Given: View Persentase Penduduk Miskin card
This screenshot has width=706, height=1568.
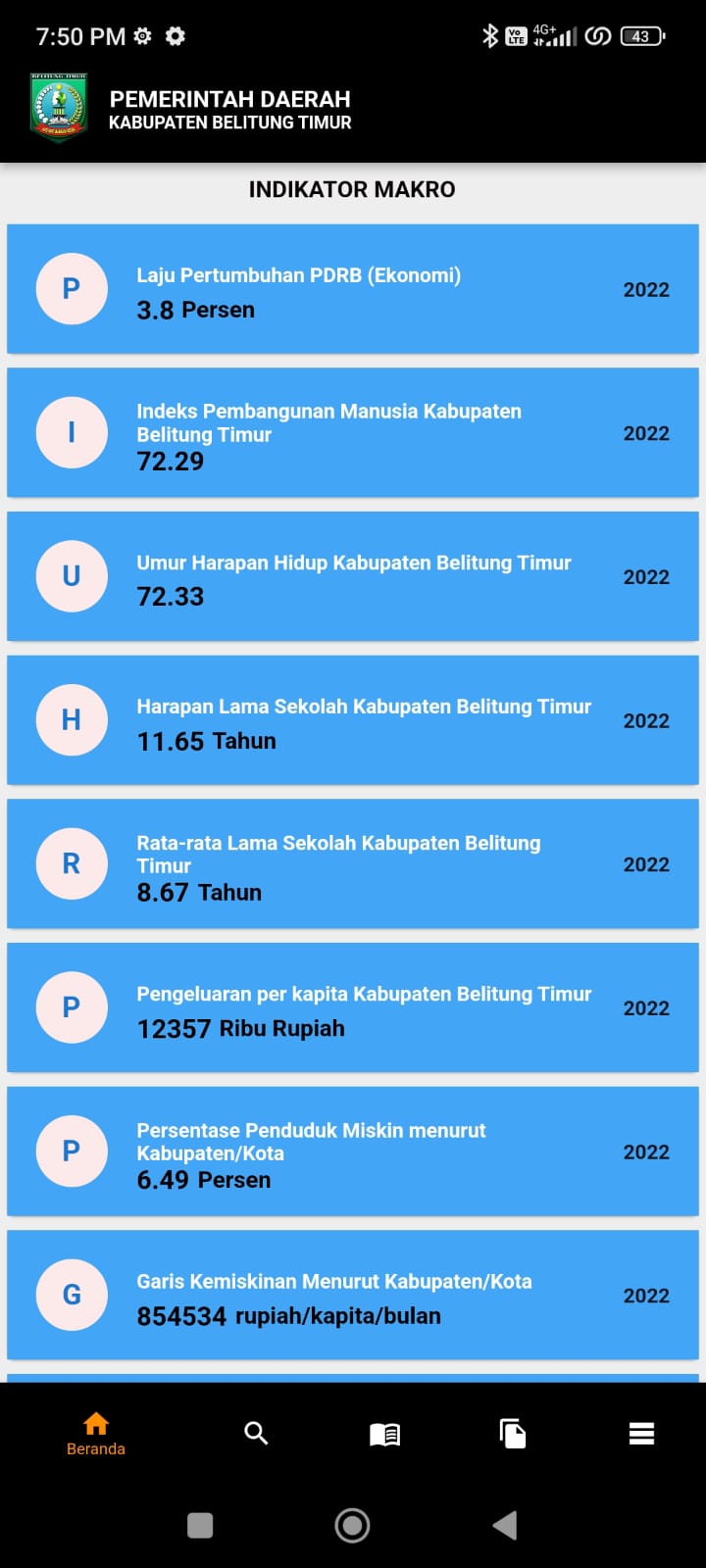Looking at the screenshot, I should click(x=353, y=1151).
